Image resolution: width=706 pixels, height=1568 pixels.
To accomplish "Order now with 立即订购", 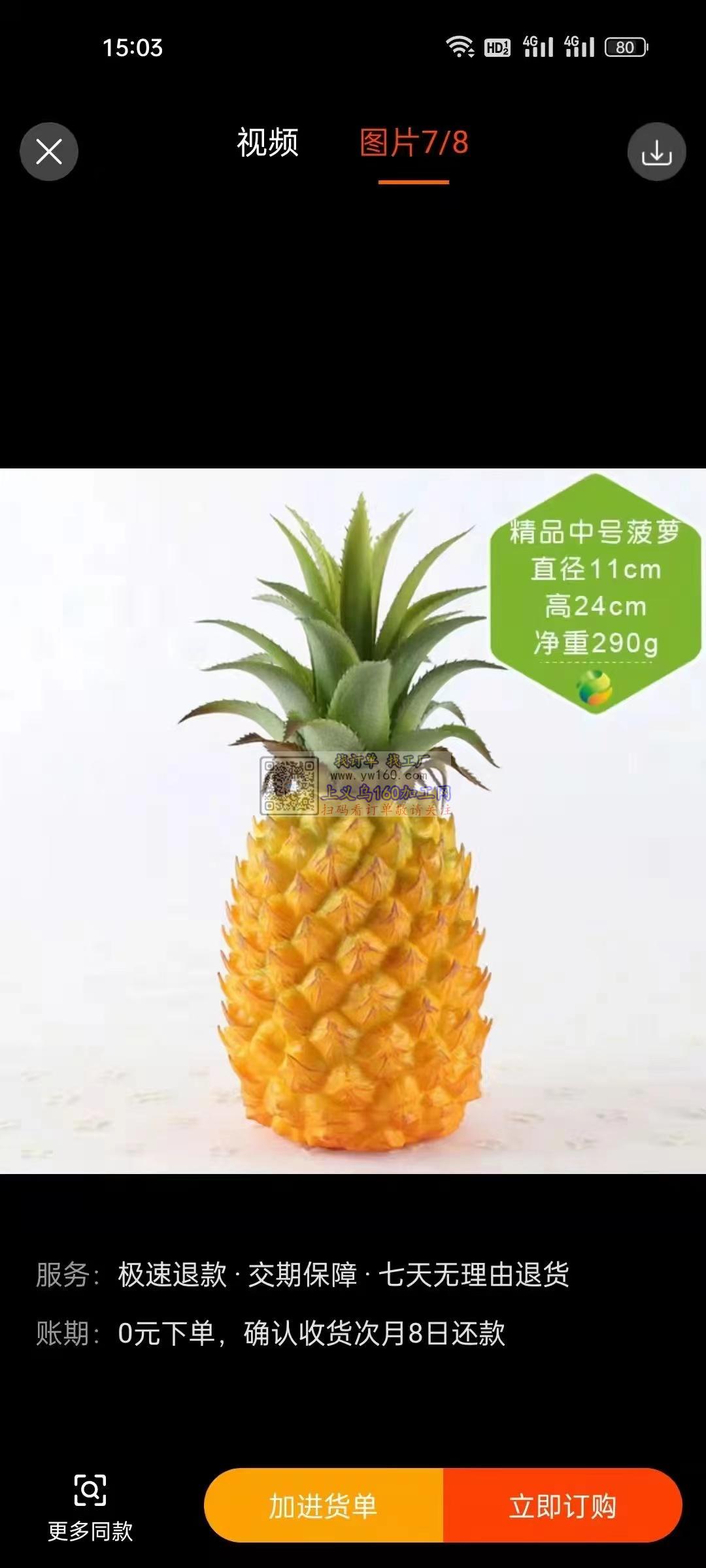I will pyautogui.click(x=563, y=1505).
